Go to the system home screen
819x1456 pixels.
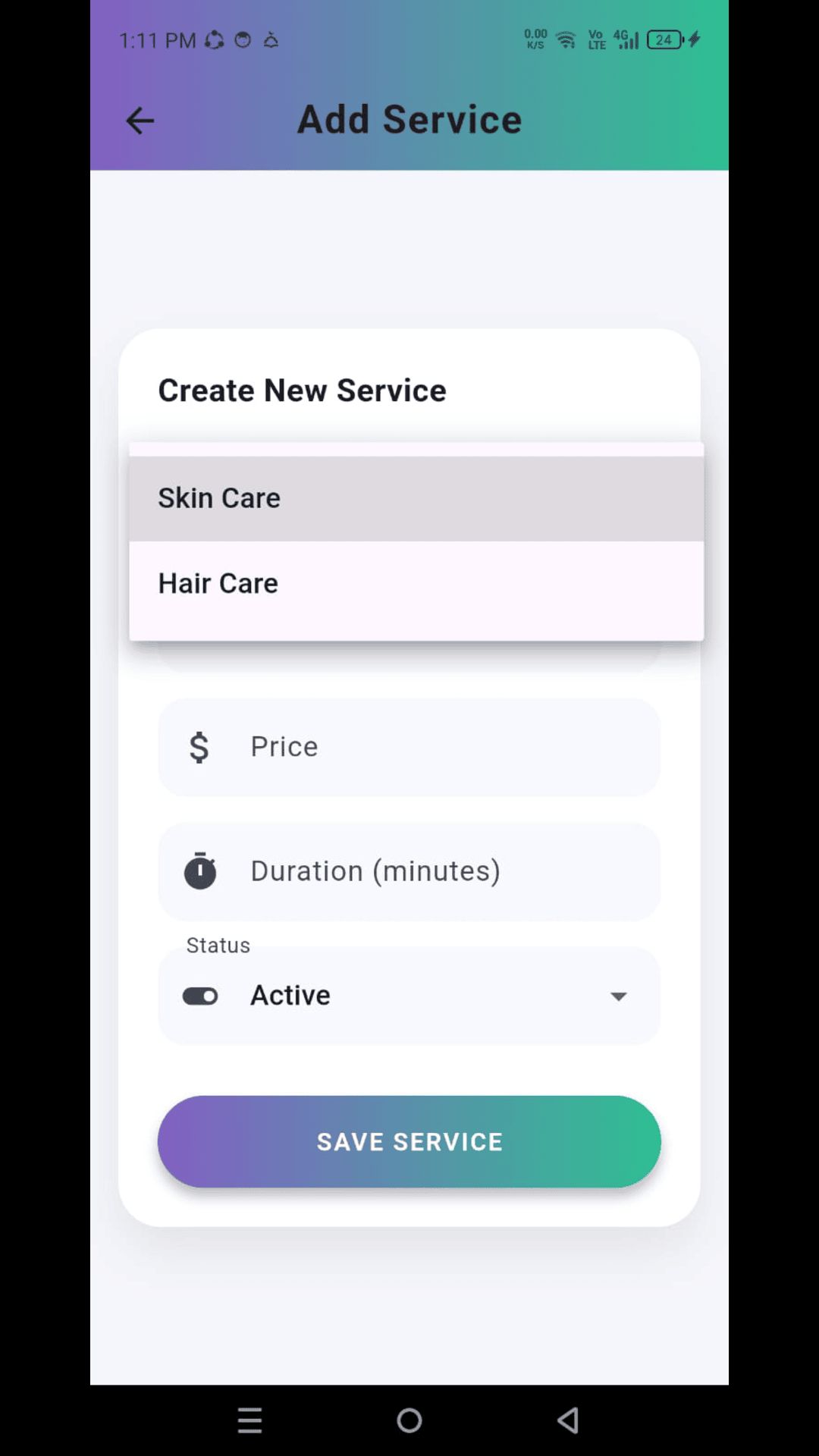(x=409, y=1420)
